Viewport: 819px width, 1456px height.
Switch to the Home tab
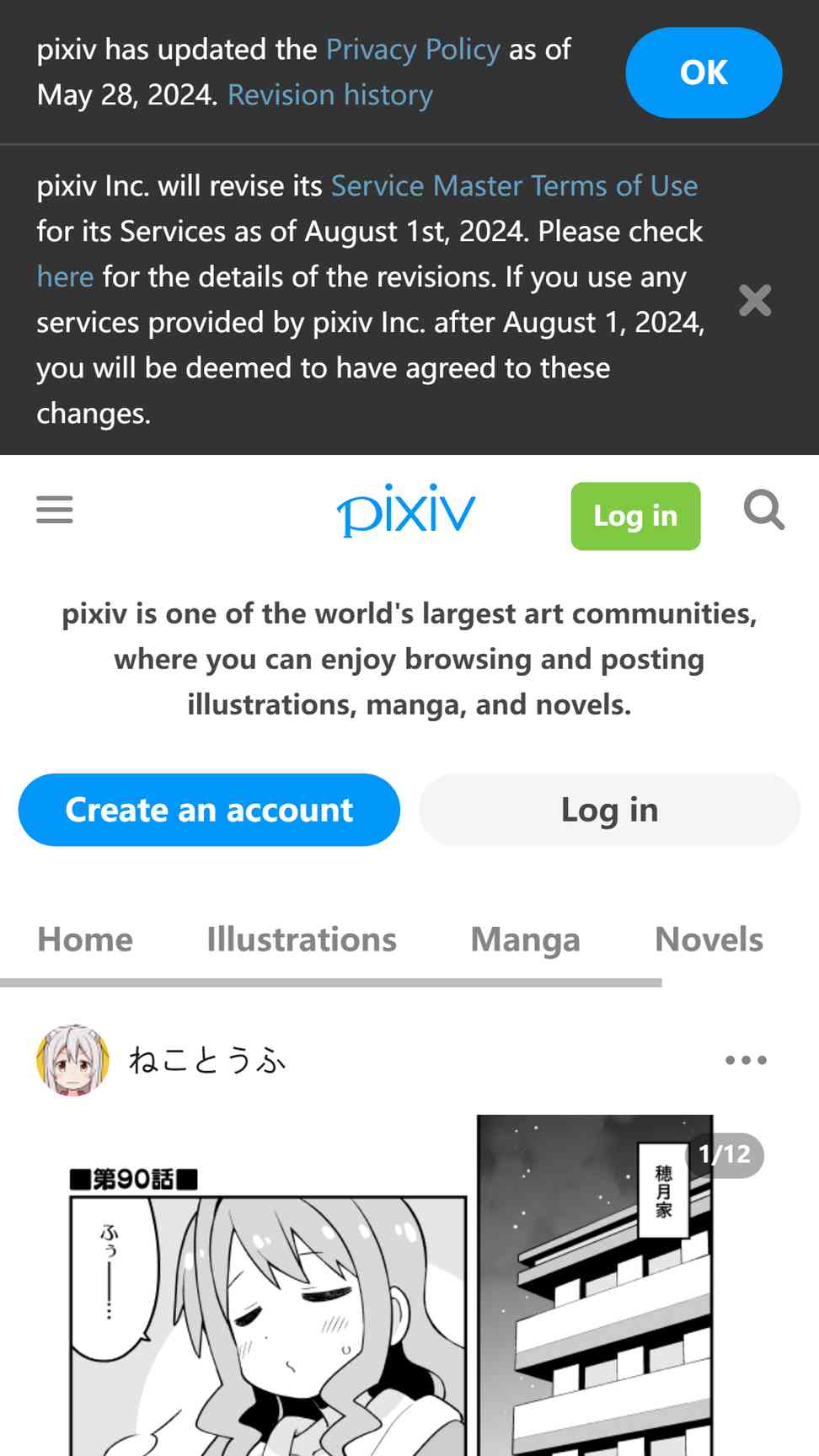(85, 939)
